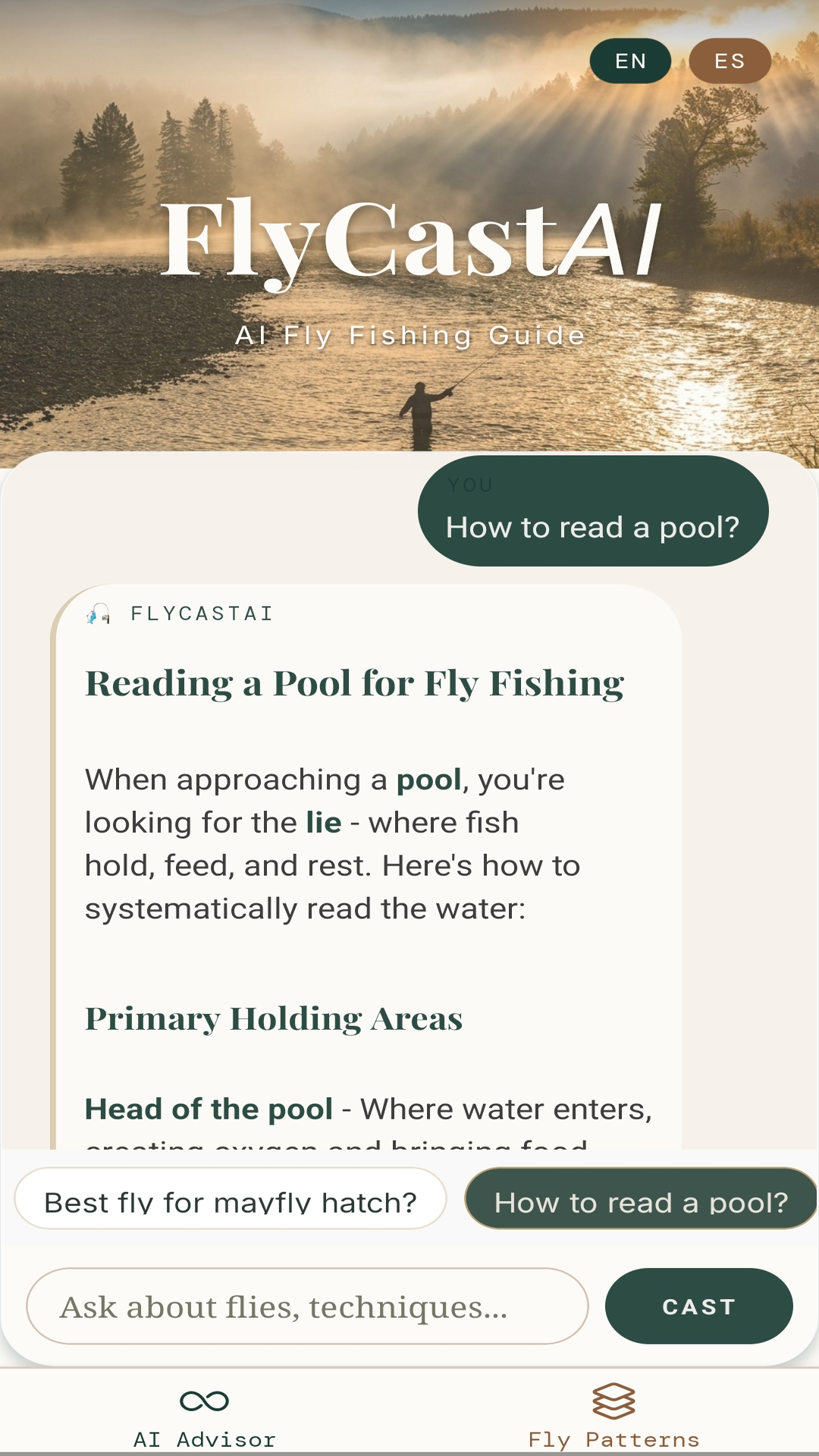Tap the 'AI Fly Fishing Guide' subtitle
This screenshot has width=819, height=1456.
click(409, 336)
